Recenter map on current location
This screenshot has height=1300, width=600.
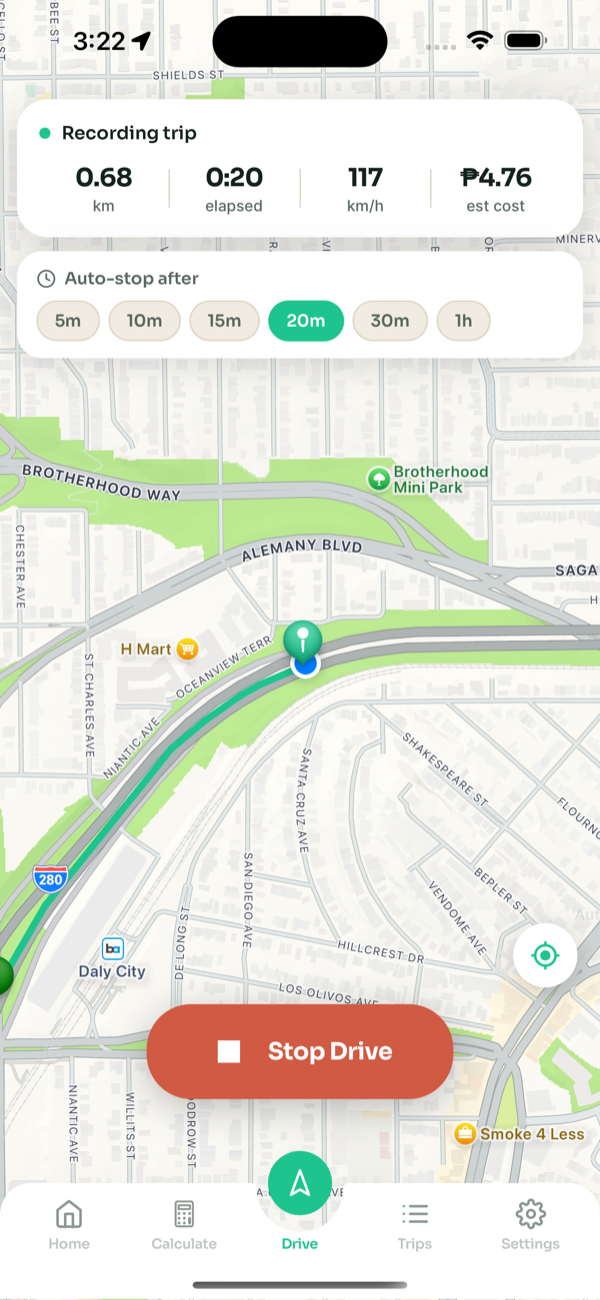[545, 956]
